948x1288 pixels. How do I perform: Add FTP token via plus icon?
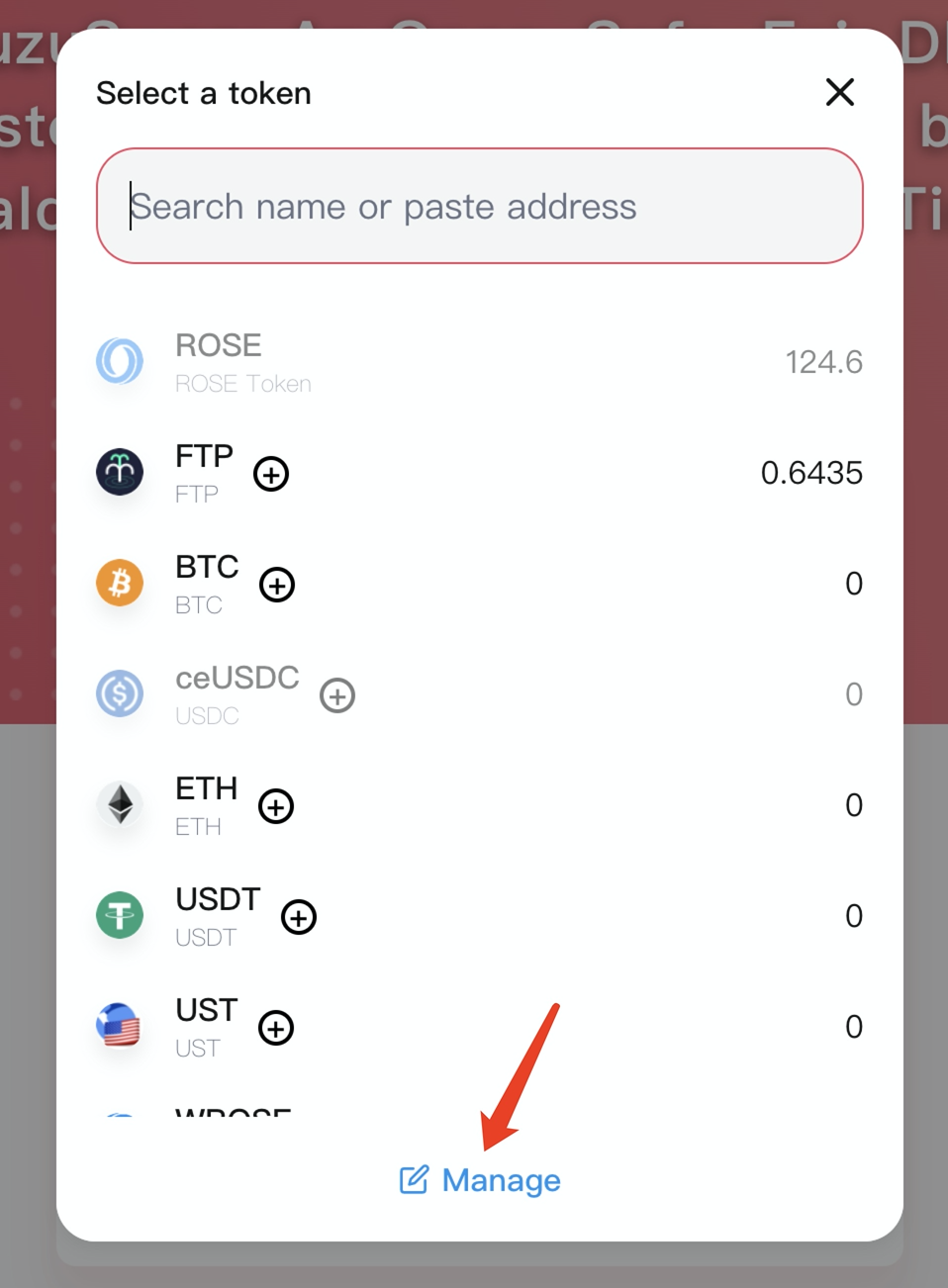click(x=271, y=474)
